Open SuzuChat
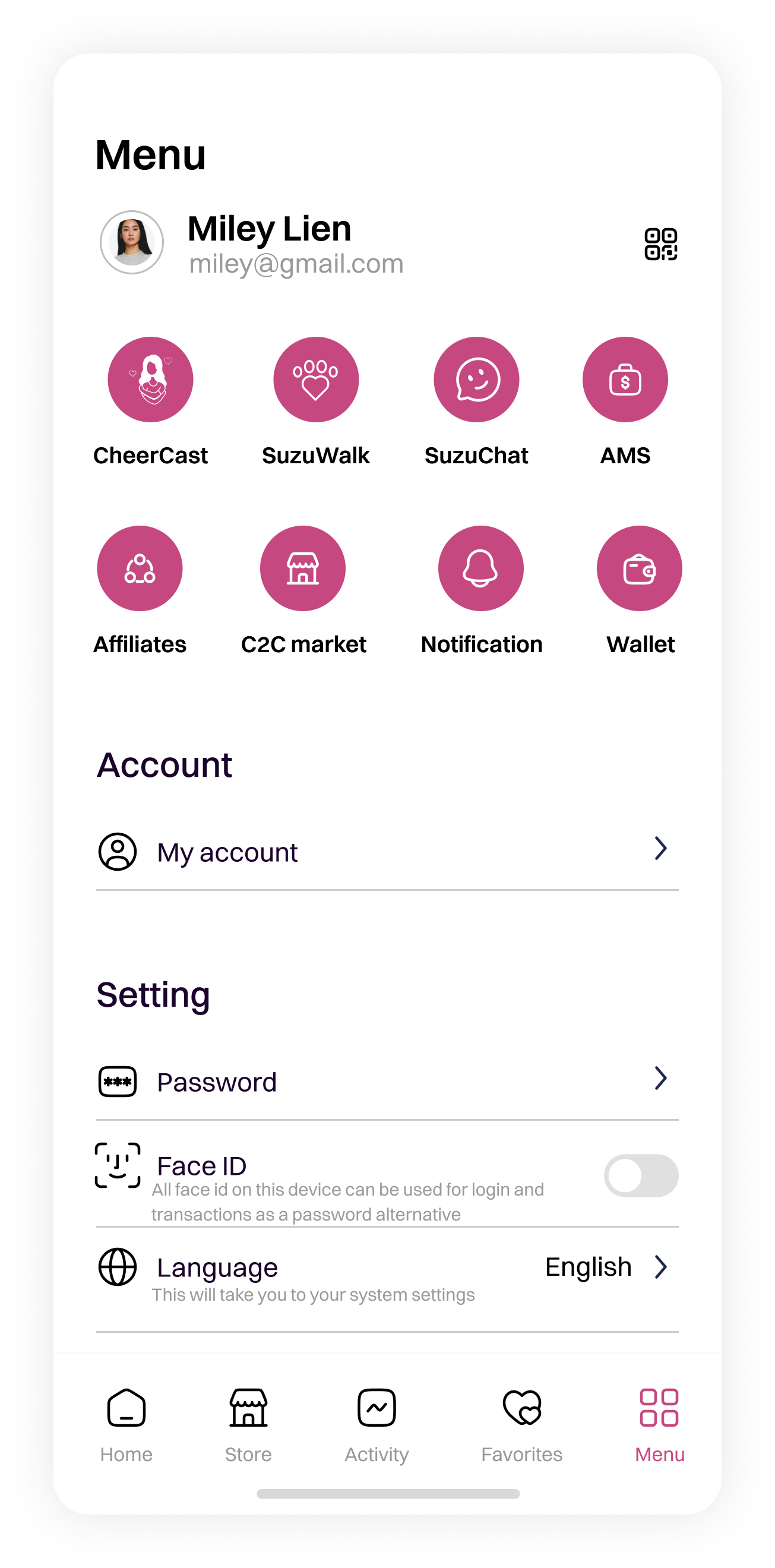 click(x=476, y=380)
